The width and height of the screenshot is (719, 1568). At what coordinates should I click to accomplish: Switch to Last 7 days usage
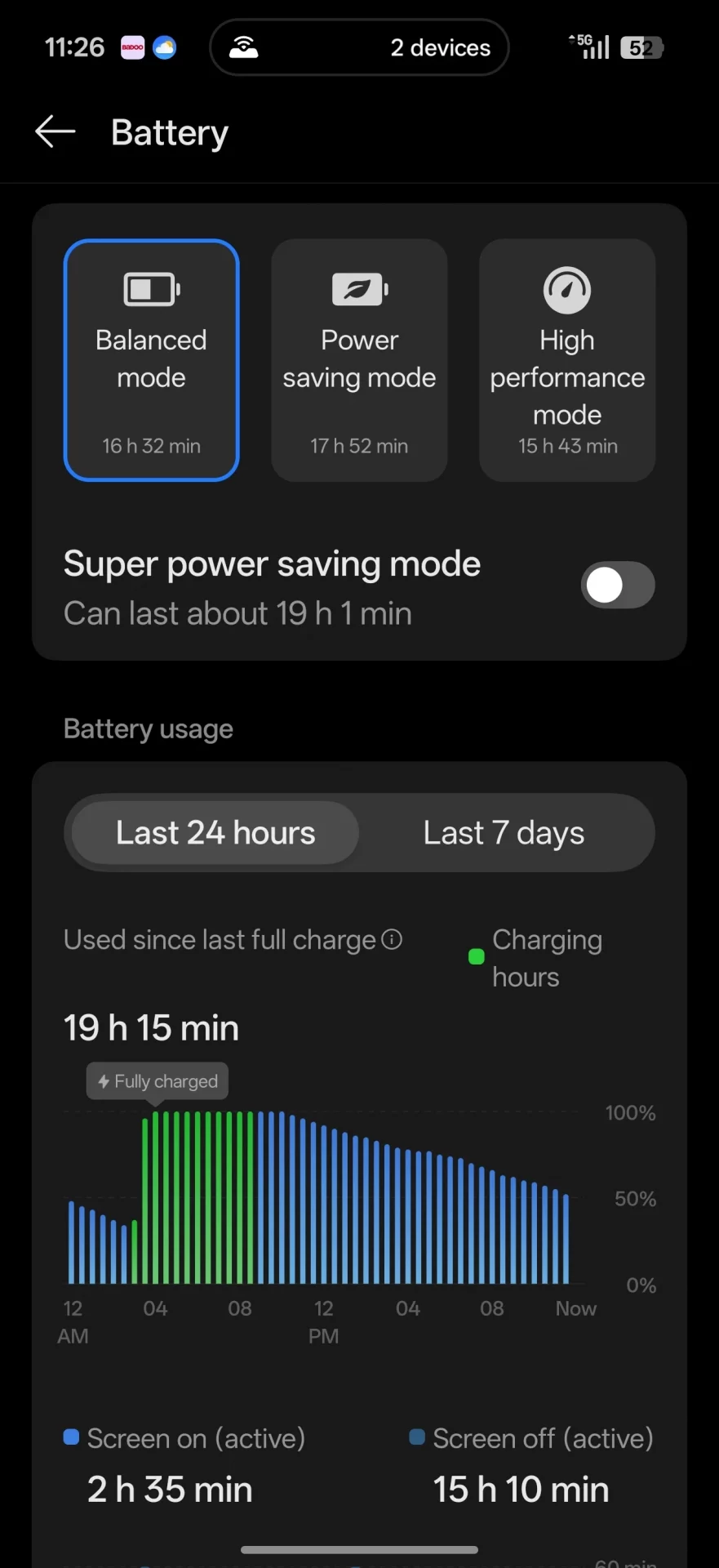click(504, 833)
